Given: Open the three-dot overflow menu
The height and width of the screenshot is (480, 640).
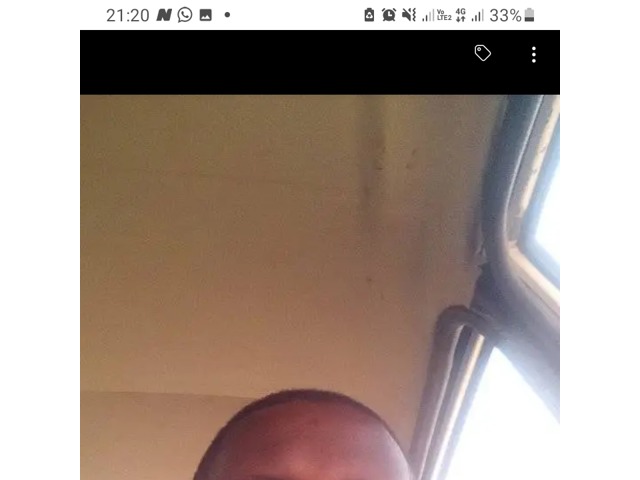Looking at the screenshot, I should pos(534,54).
